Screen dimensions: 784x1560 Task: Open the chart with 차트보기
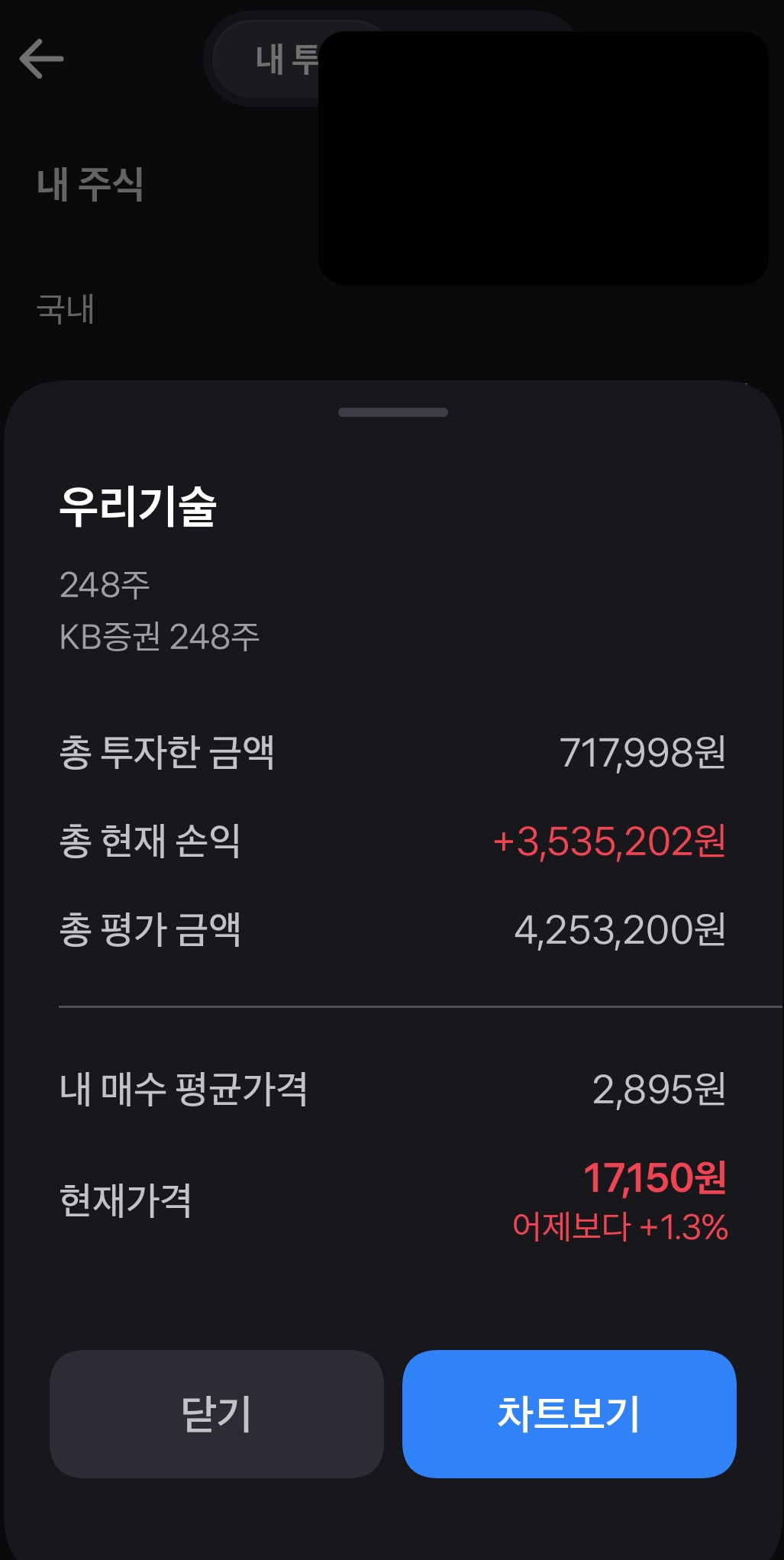coord(569,1413)
